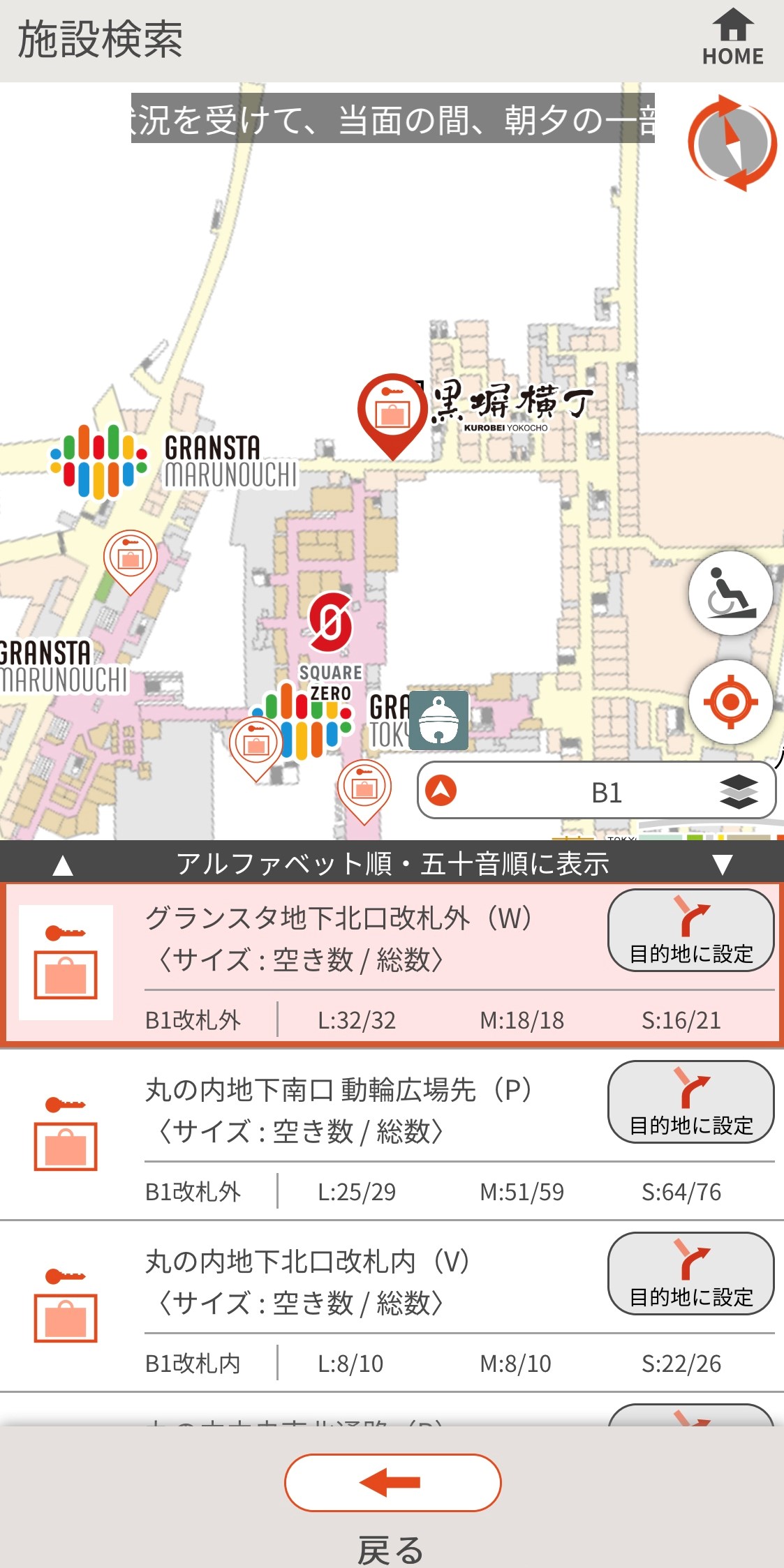Image resolution: width=784 pixels, height=1568 pixels.
Task: Tap the SQUARE ZERO marker on map
Action: [x=330, y=621]
